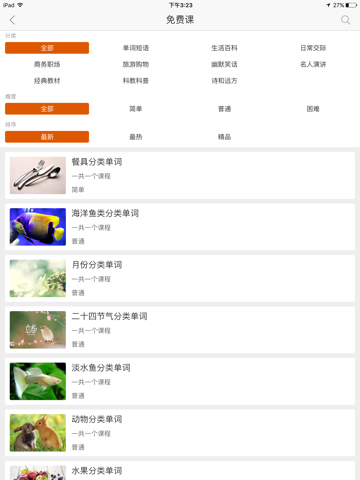Select the 旅游购物 category

[x=136, y=64]
